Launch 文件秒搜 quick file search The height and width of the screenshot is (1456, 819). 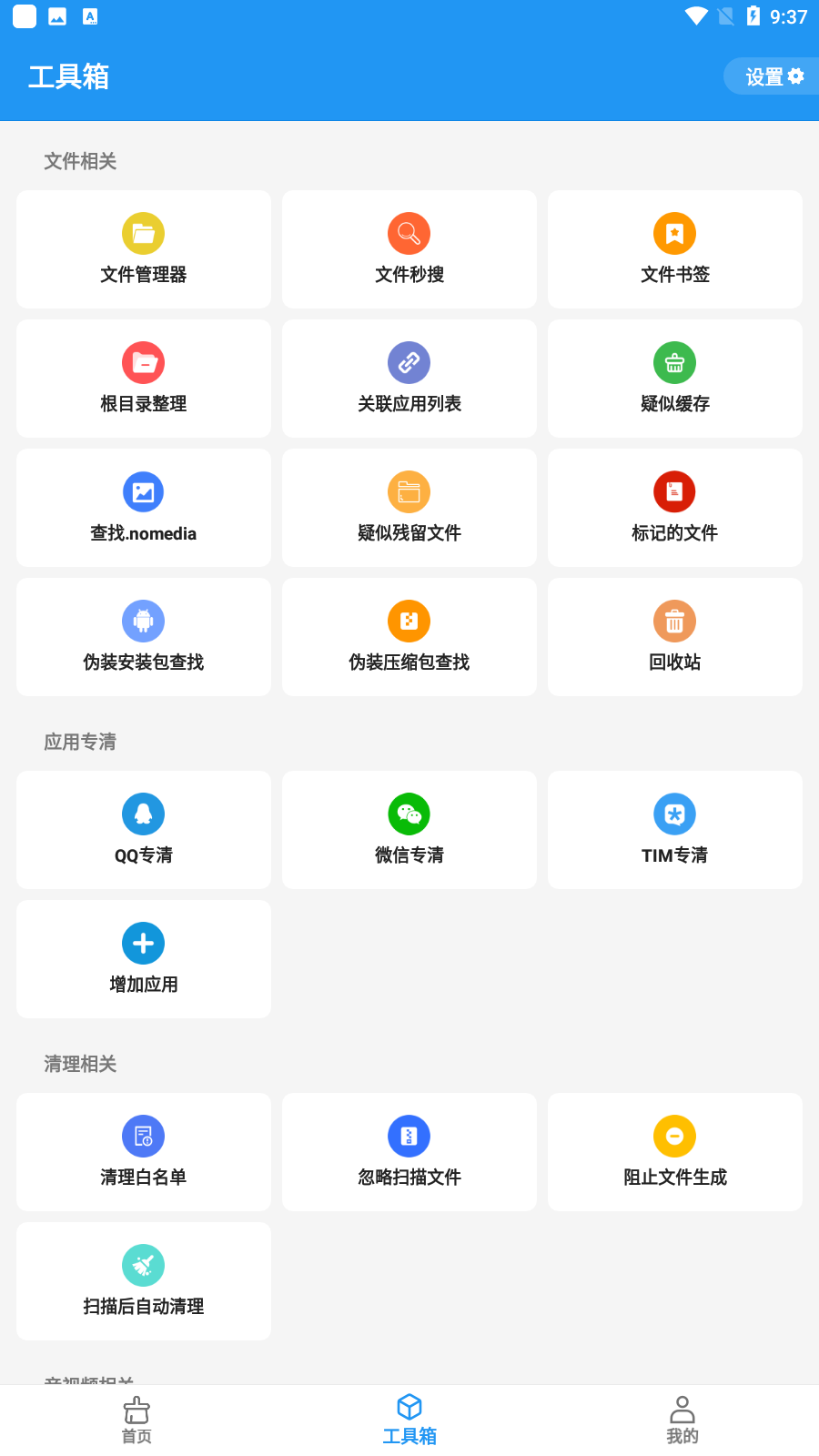[409, 249]
